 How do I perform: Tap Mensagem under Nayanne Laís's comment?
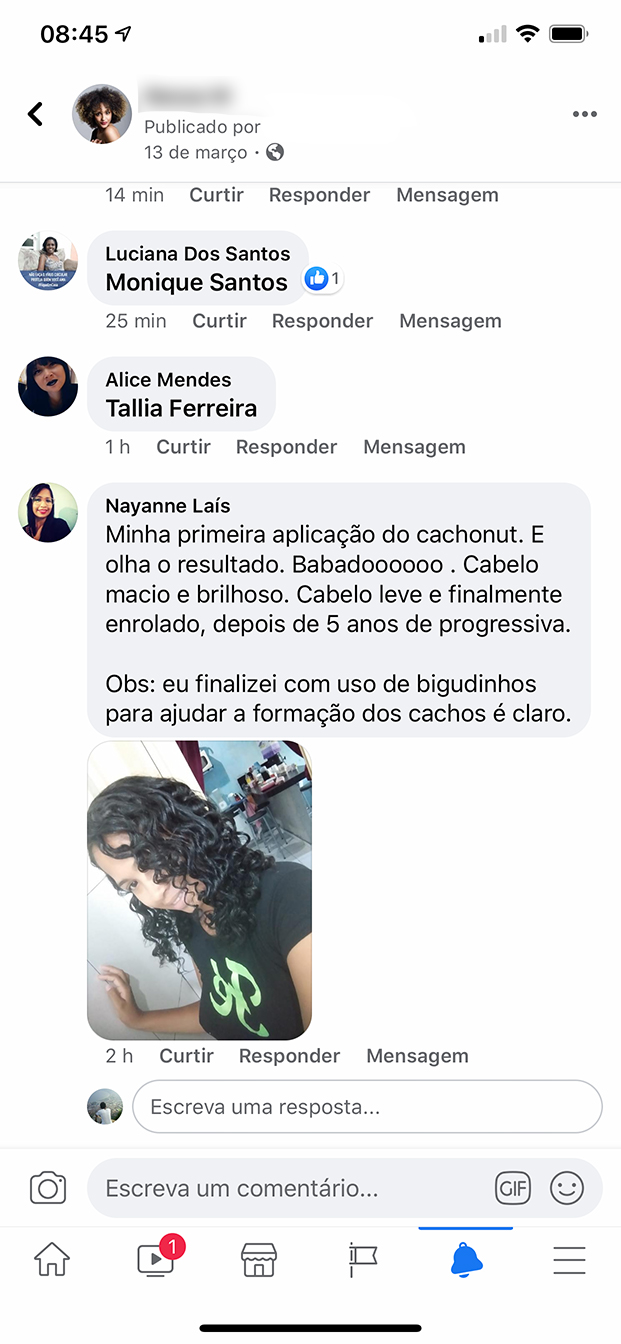(x=417, y=1056)
